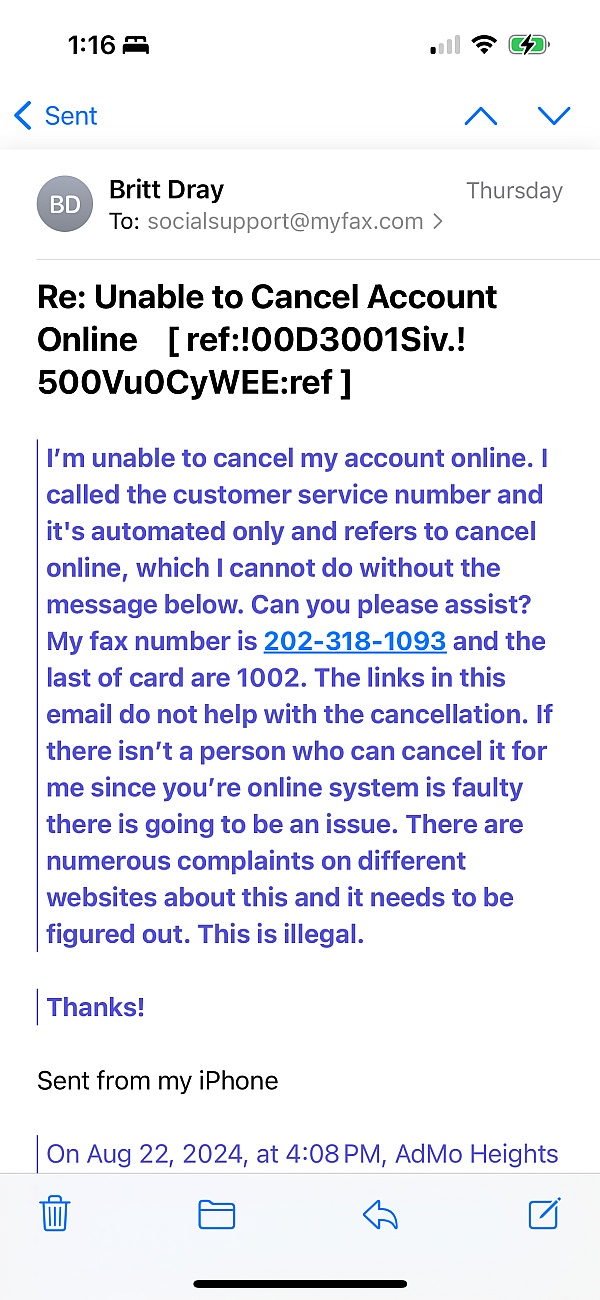This screenshot has height=1300, width=600.
Task: Show the previous message with up arrow
Action: [481, 116]
